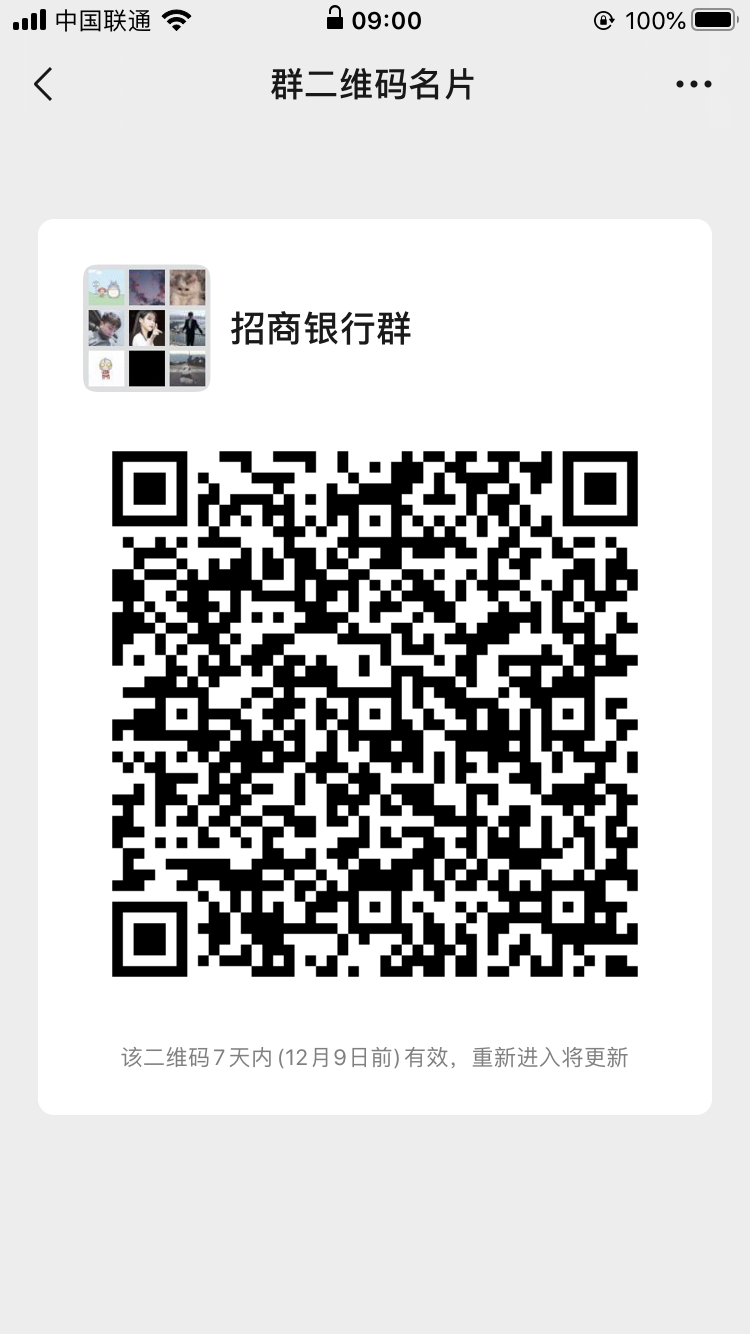Tap the beach photo avatar in the grid
This screenshot has height=1334, width=750.
[188, 368]
